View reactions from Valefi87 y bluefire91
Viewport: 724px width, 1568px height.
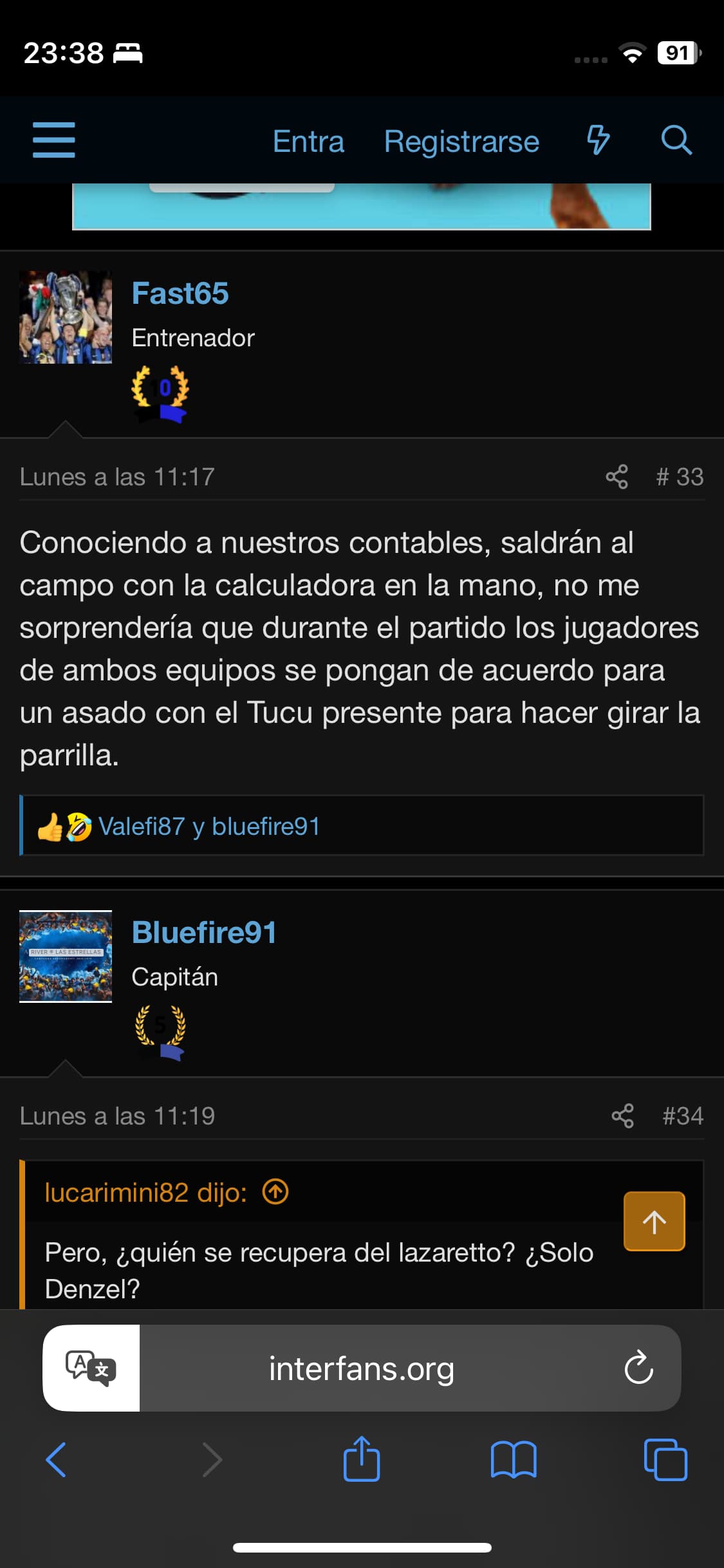[x=209, y=826]
